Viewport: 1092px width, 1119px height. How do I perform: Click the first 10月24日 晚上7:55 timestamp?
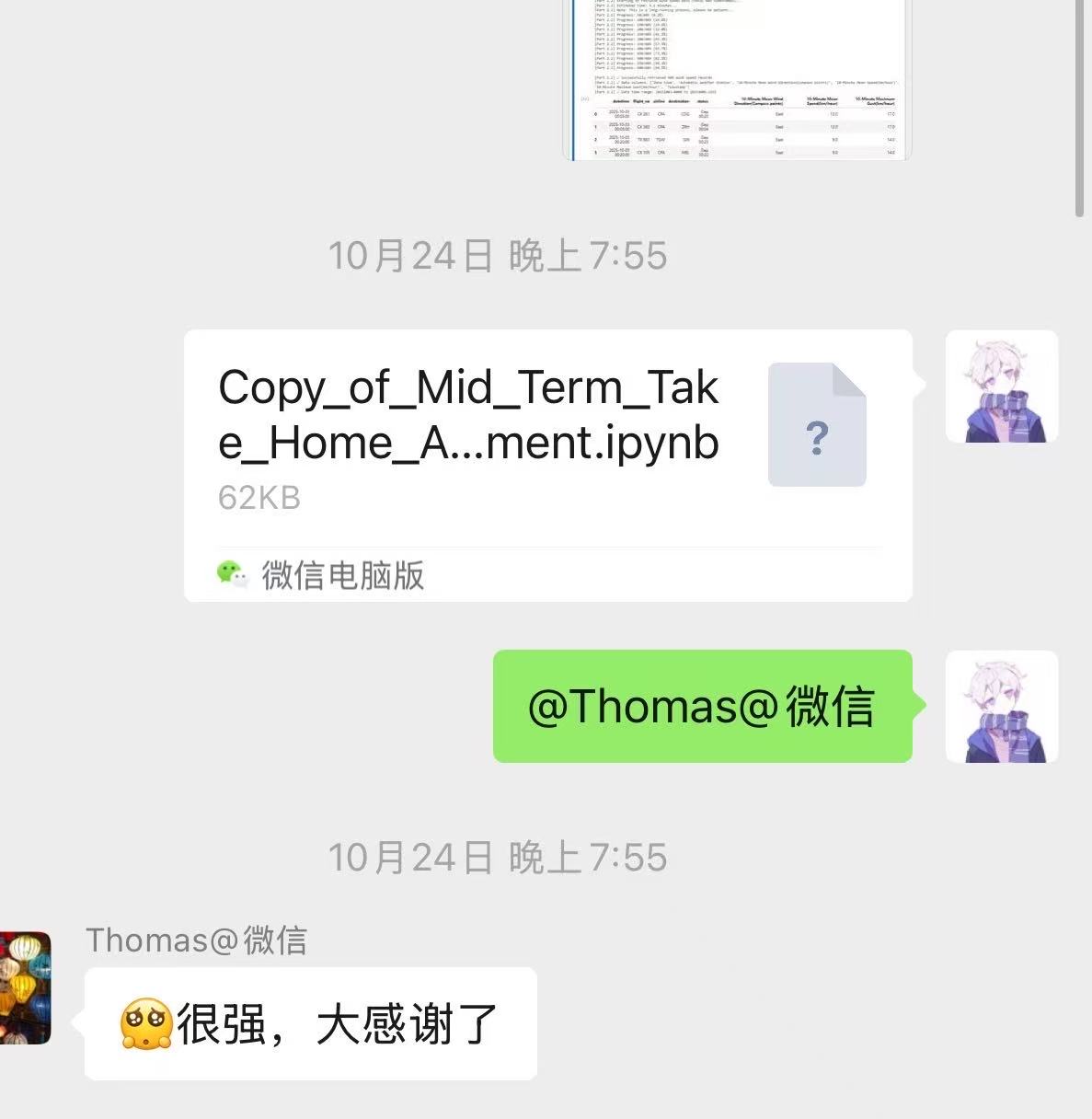tap(498, 257)
